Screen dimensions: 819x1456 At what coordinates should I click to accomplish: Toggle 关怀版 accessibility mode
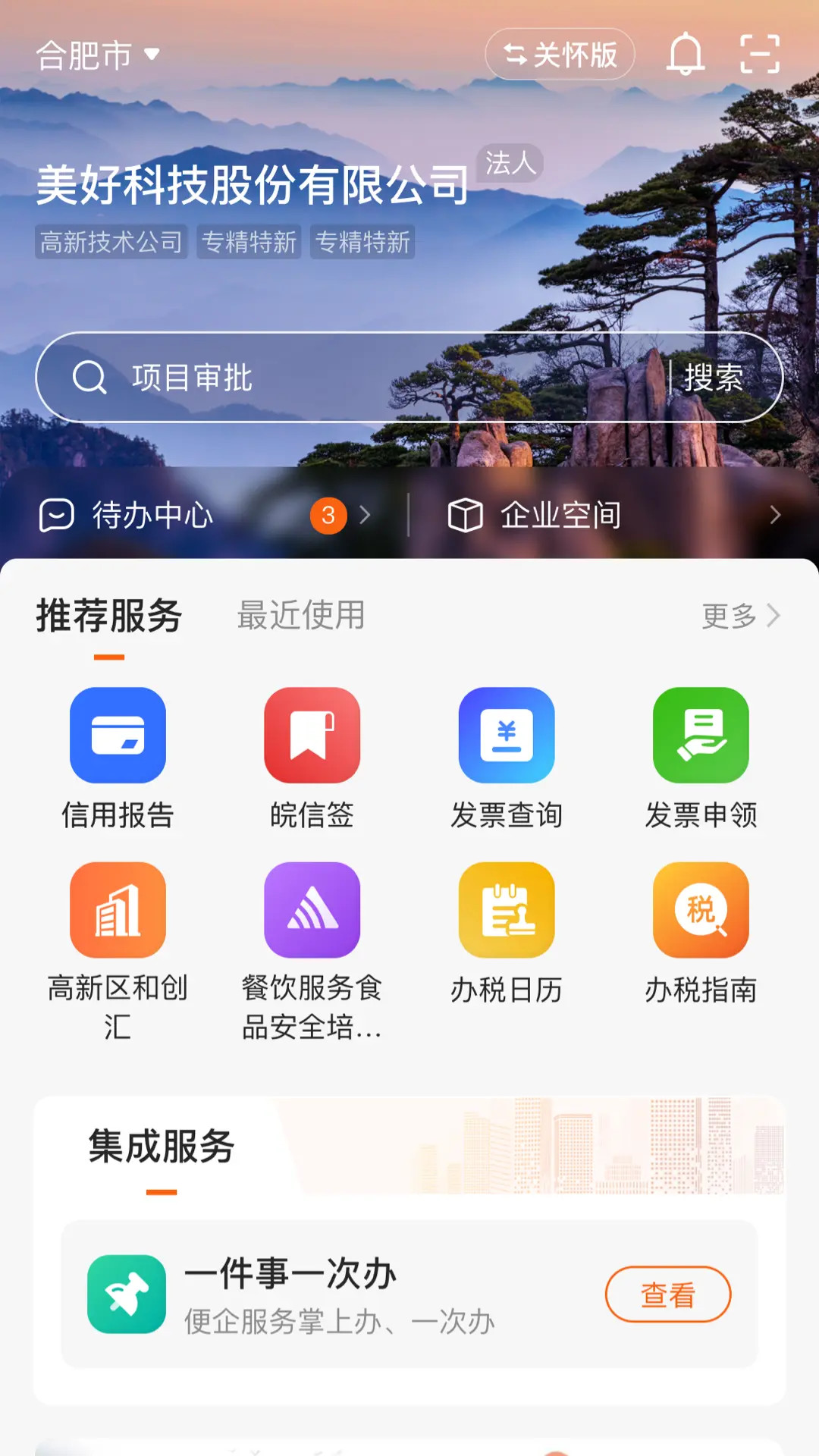click(560, 54)
